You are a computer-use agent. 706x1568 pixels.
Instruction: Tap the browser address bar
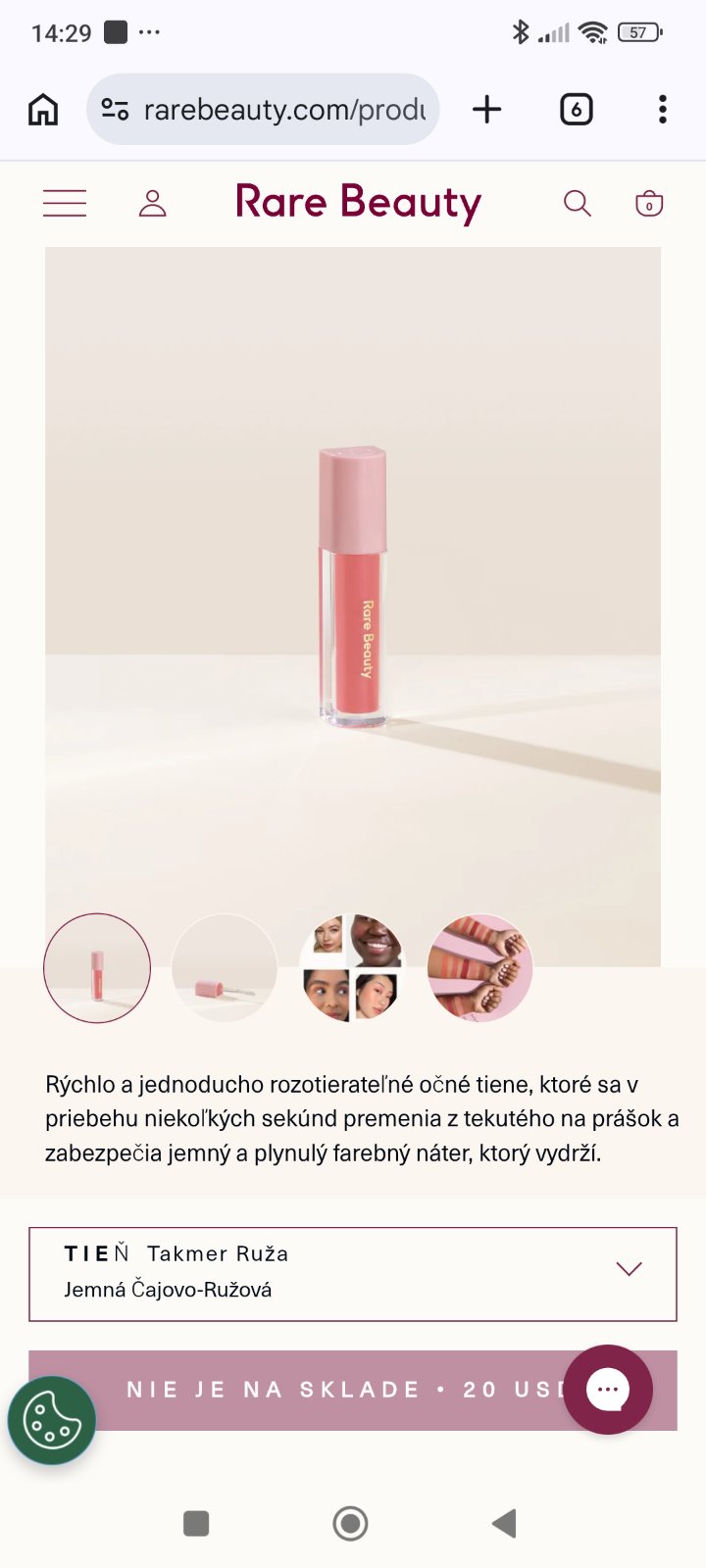(284, 110)
